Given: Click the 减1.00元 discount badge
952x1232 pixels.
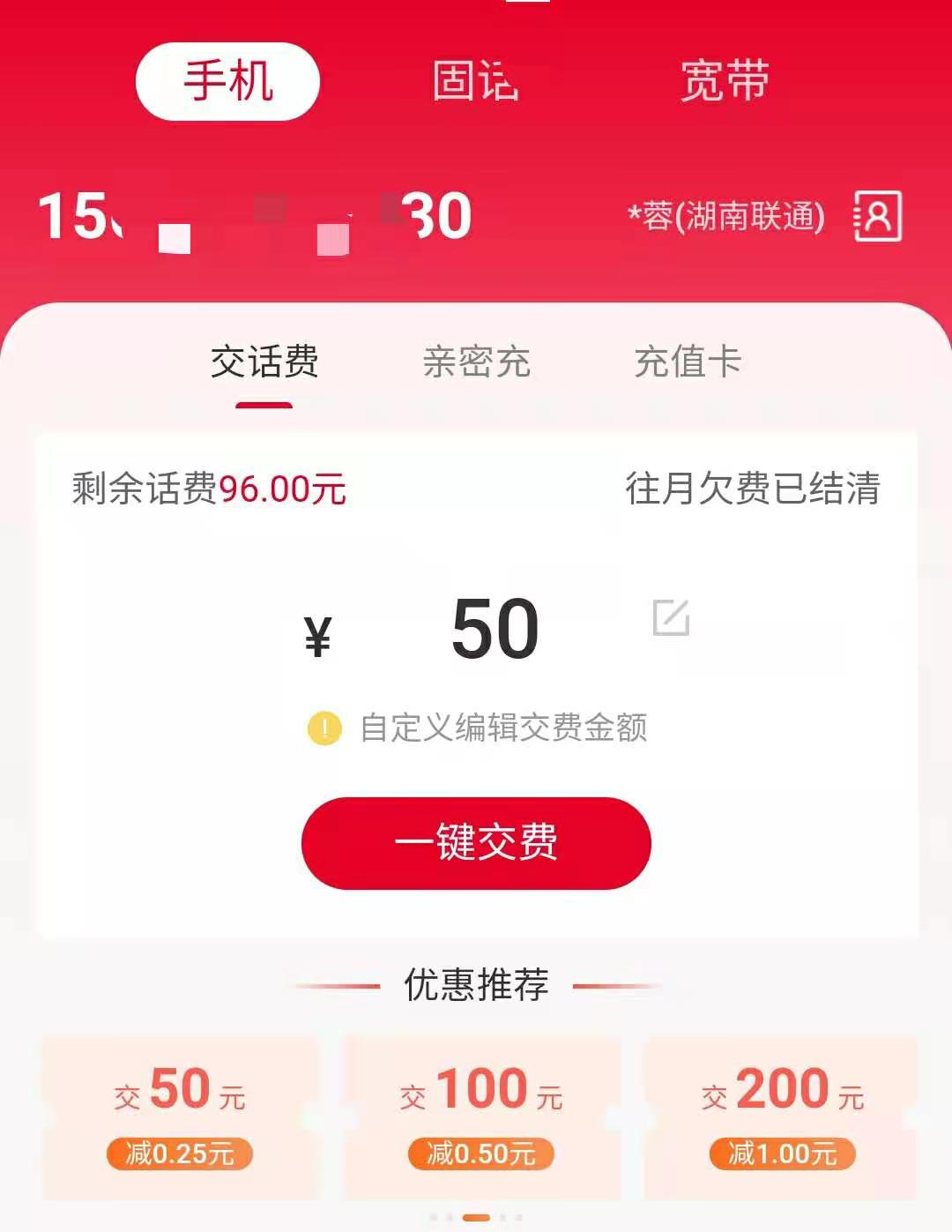Looking at the screenshot, I should coord(783,1151).
